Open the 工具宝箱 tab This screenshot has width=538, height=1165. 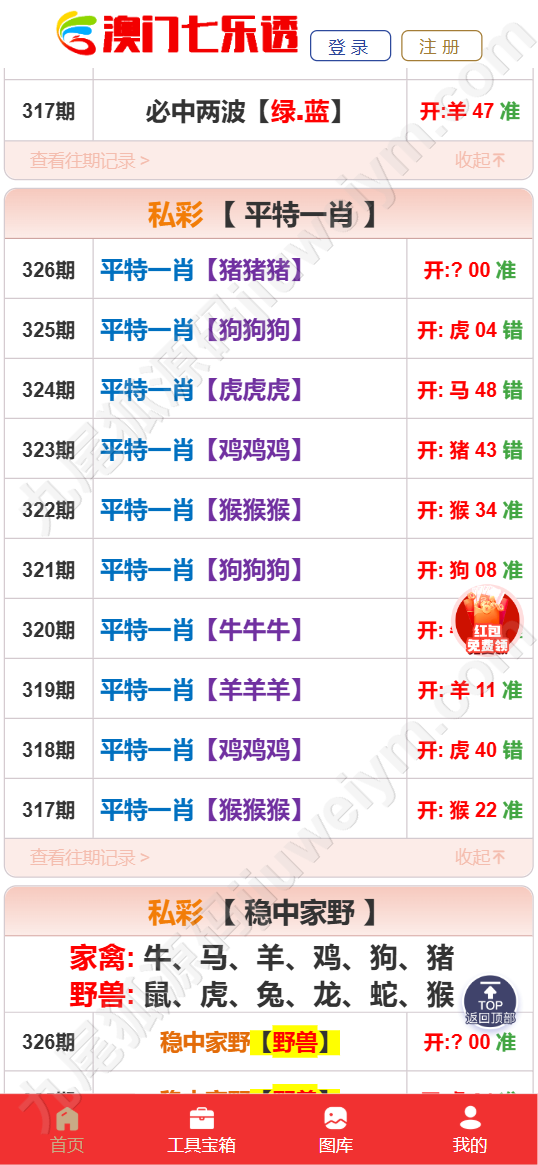click(x=201, y=1129)
